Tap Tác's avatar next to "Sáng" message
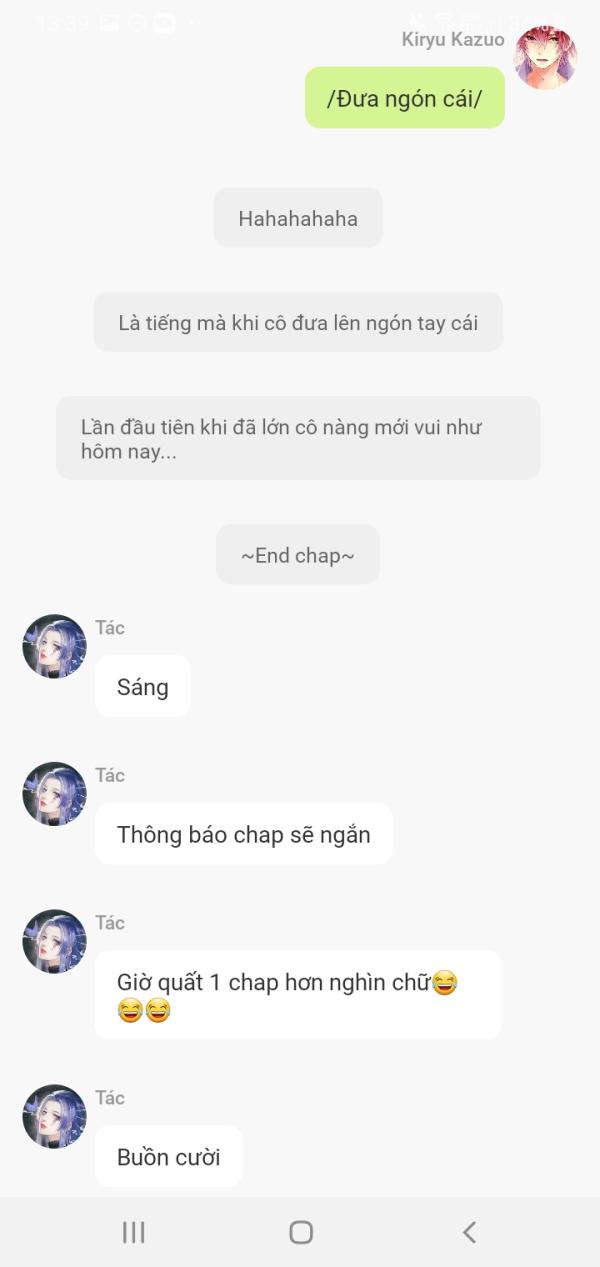 point(54,646)
